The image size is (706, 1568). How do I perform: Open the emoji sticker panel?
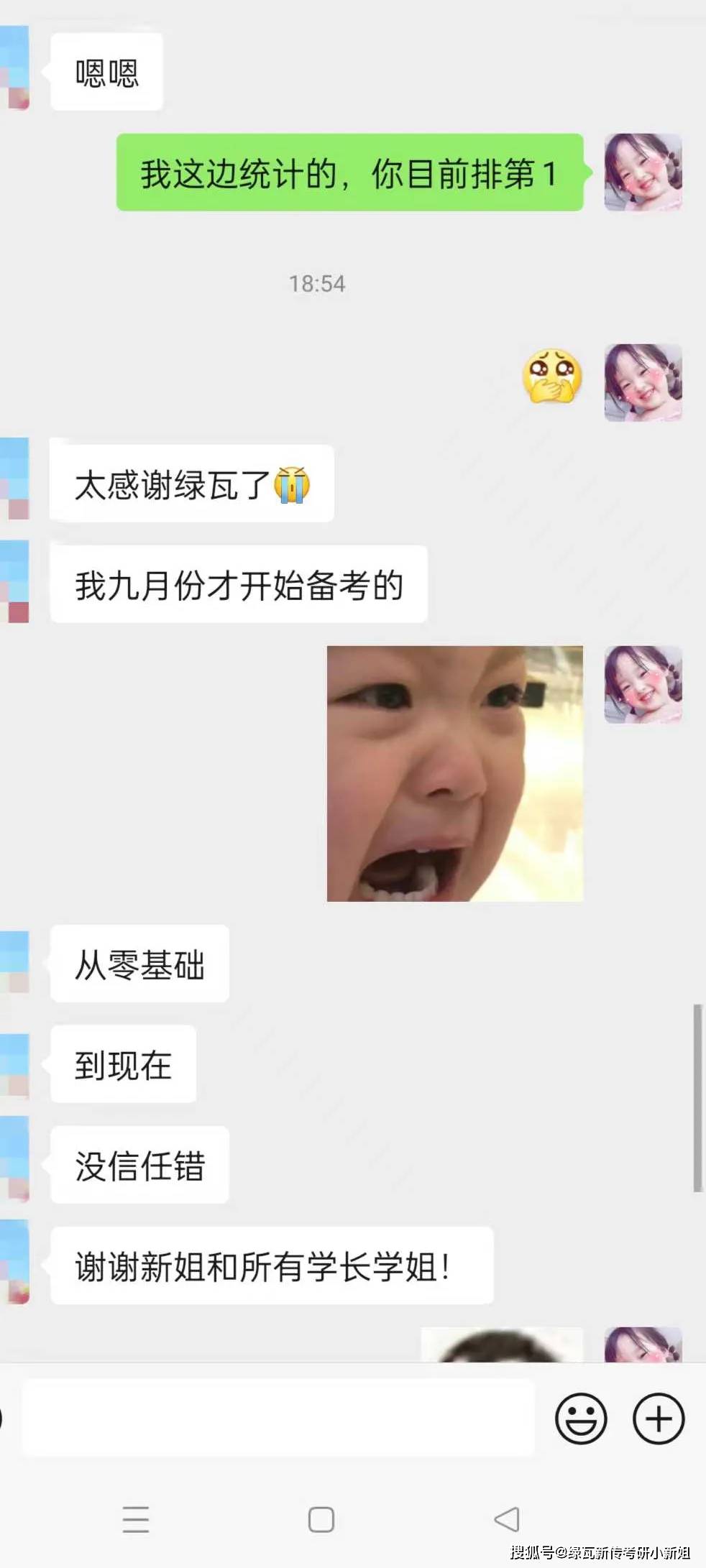coord(581,1419)
